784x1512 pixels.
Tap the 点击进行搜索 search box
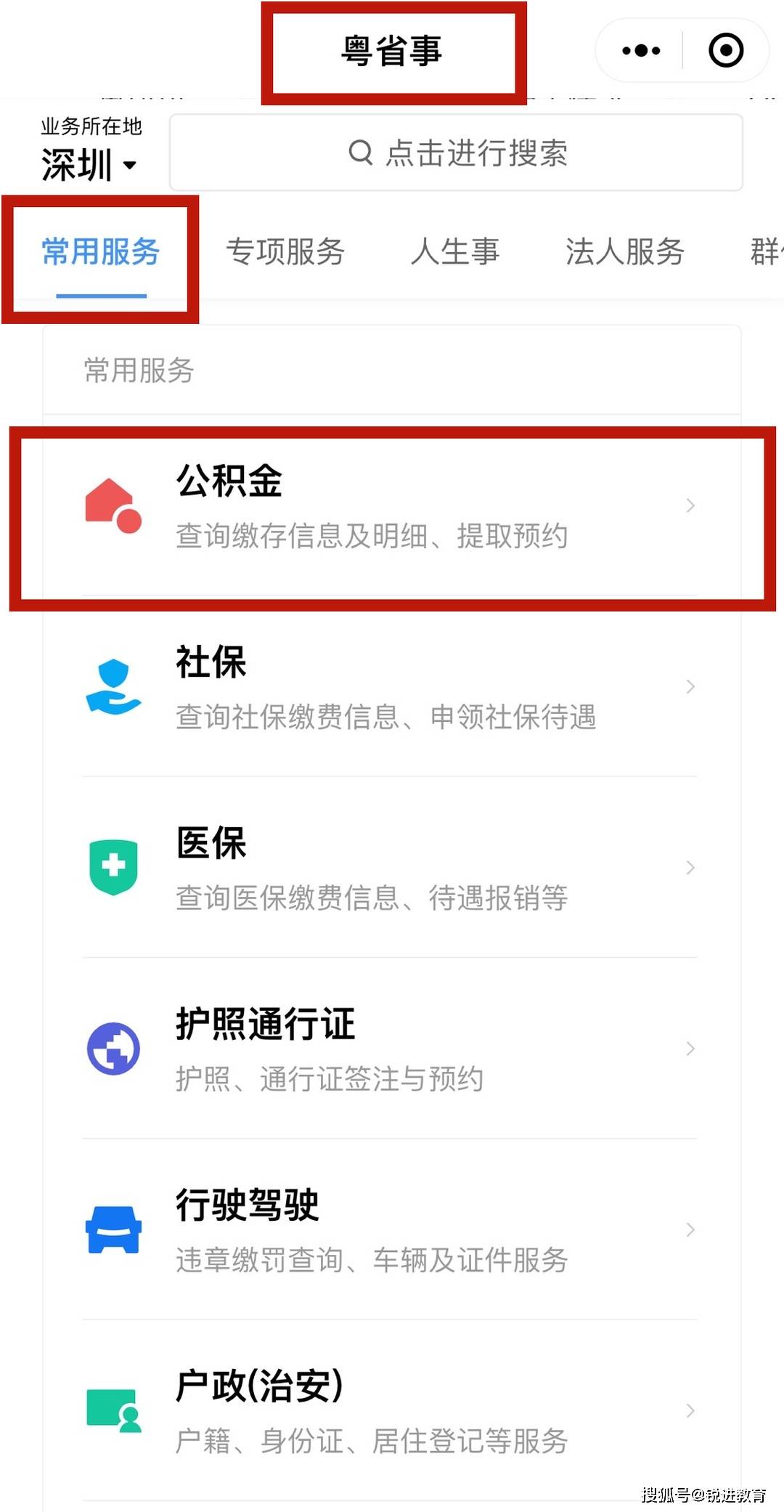456,153
